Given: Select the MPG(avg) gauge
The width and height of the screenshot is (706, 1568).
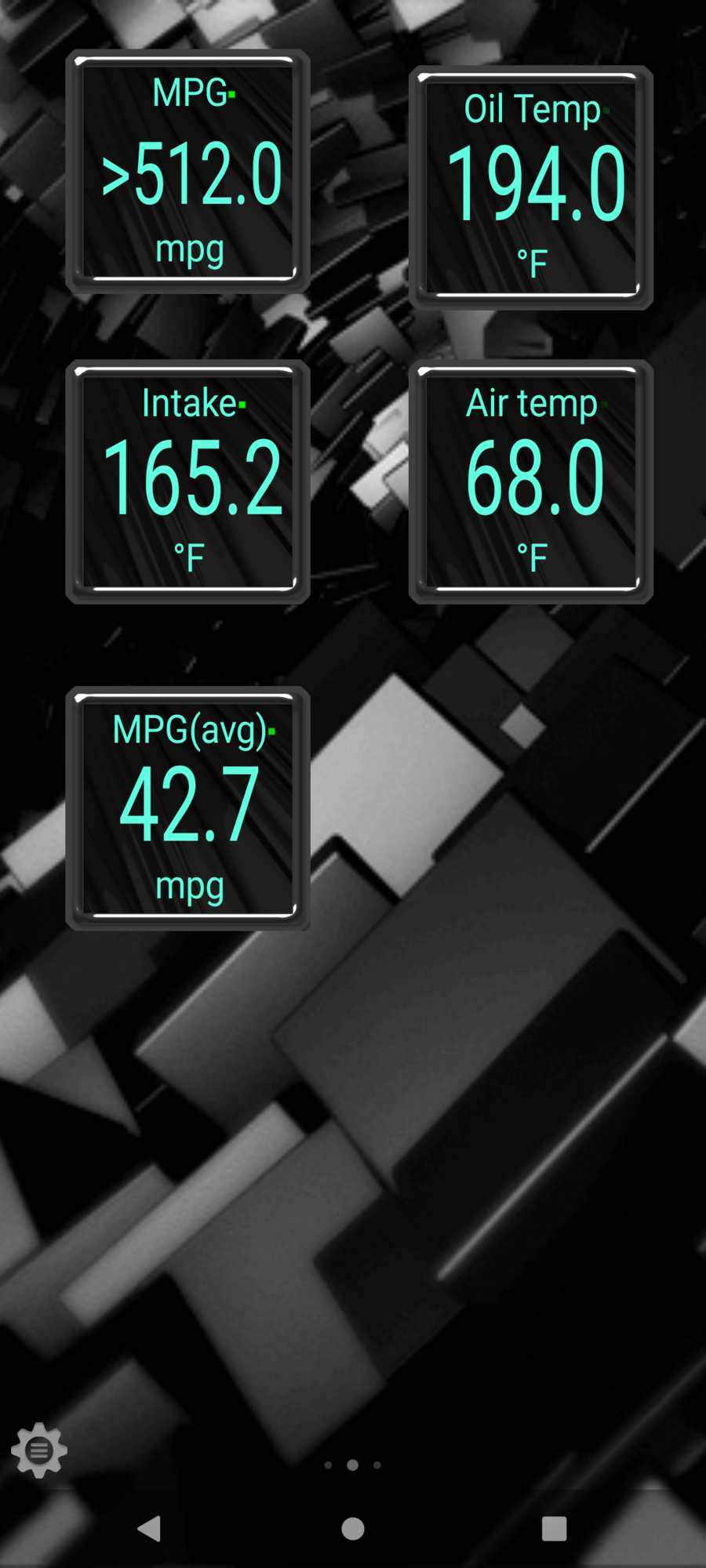Looking at the screenshot, I should coord(188,808).
